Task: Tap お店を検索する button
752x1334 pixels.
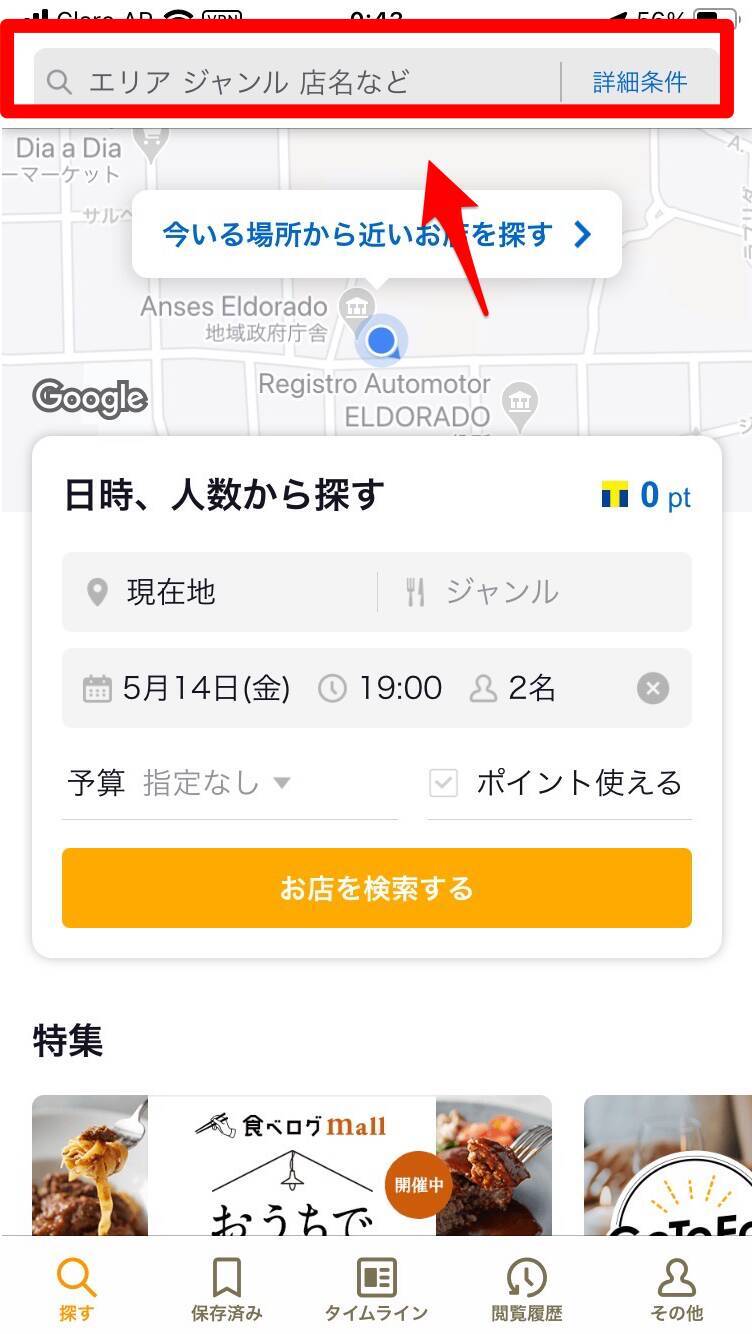Action: tap(376, 888)
